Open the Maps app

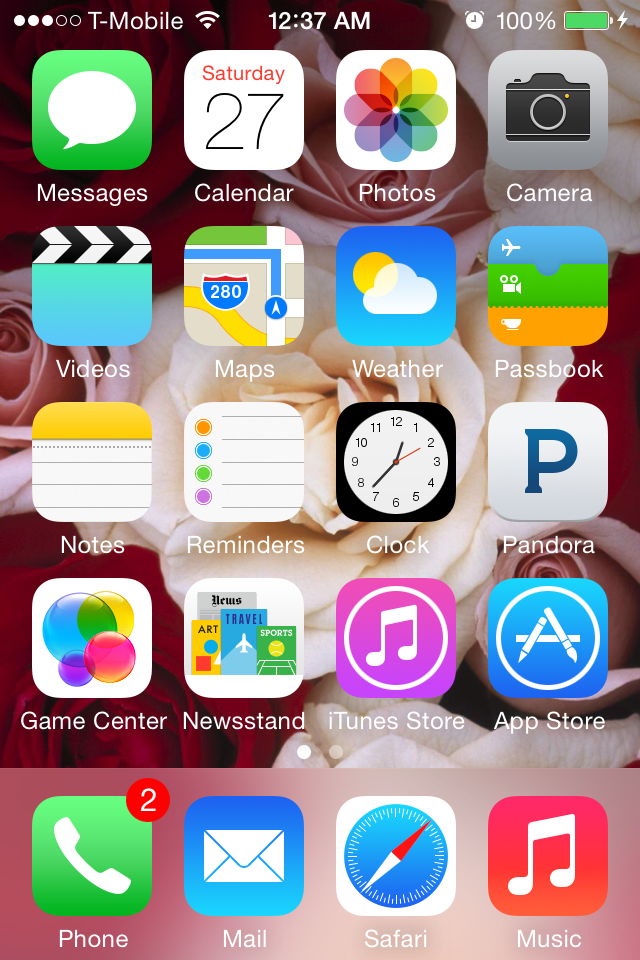(244, 286)
